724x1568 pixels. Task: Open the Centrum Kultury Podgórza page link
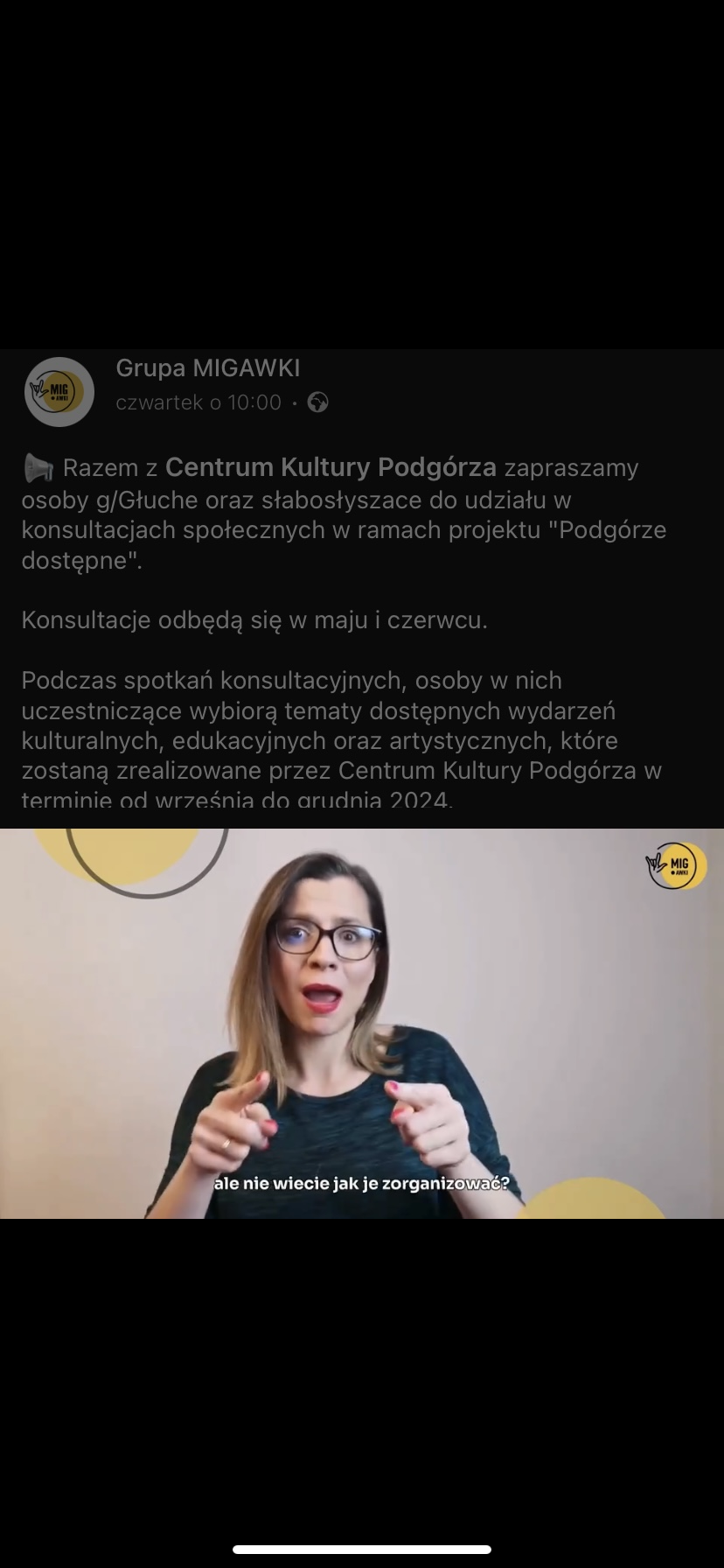pyautogui.click(x=331, y=468)
